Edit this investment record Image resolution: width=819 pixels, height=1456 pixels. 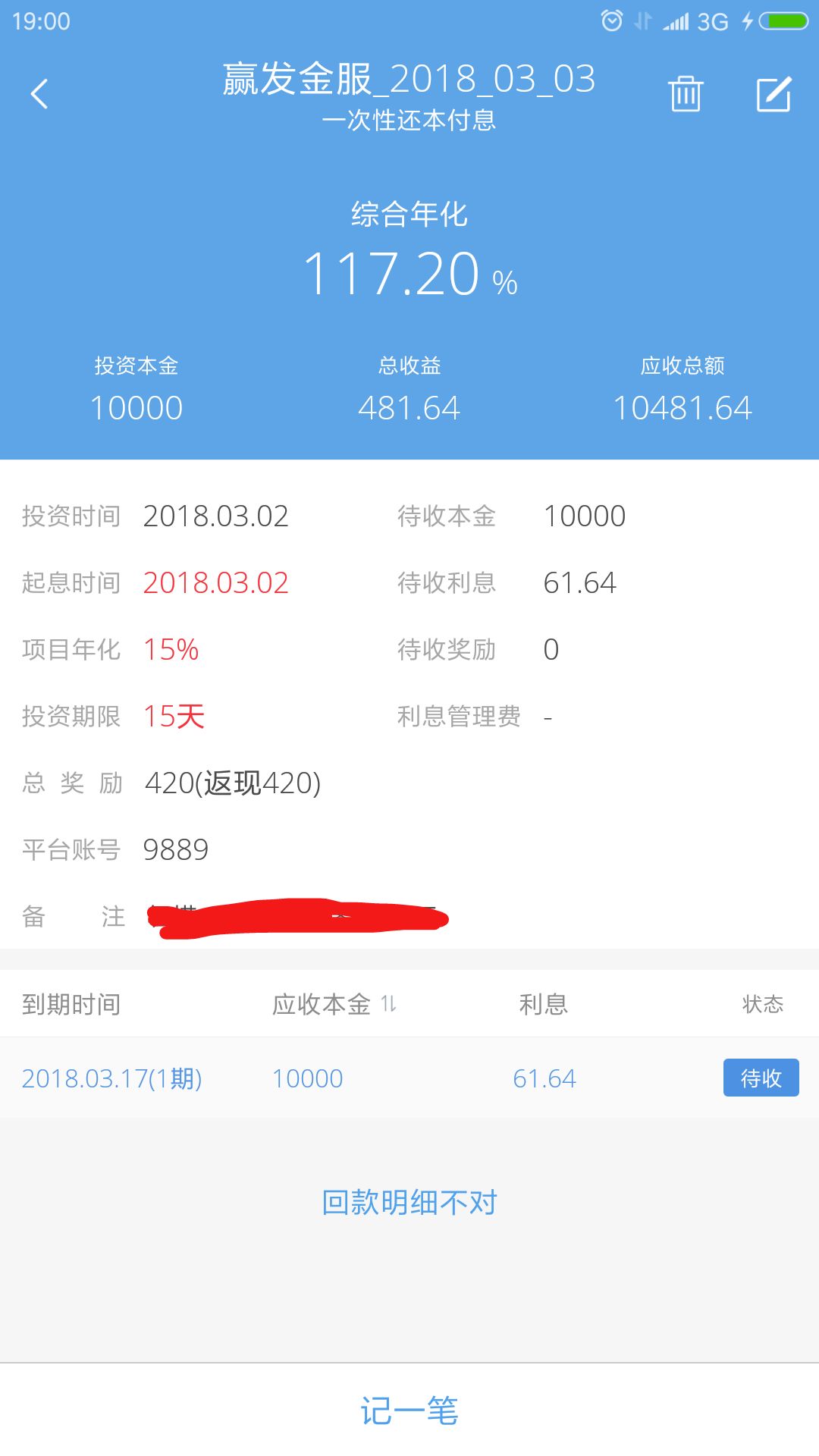773,94
